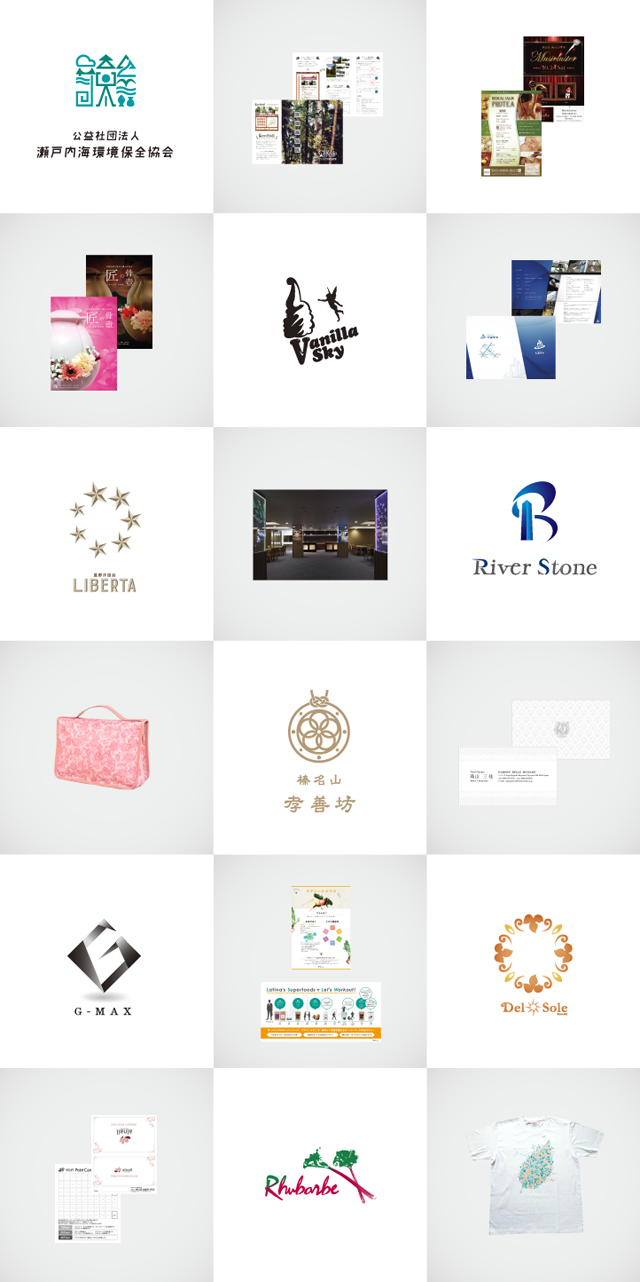Open the Del Sole logo tile
Image resolution: width=640 pixels, height=1282 pixels.
point(533,961)
